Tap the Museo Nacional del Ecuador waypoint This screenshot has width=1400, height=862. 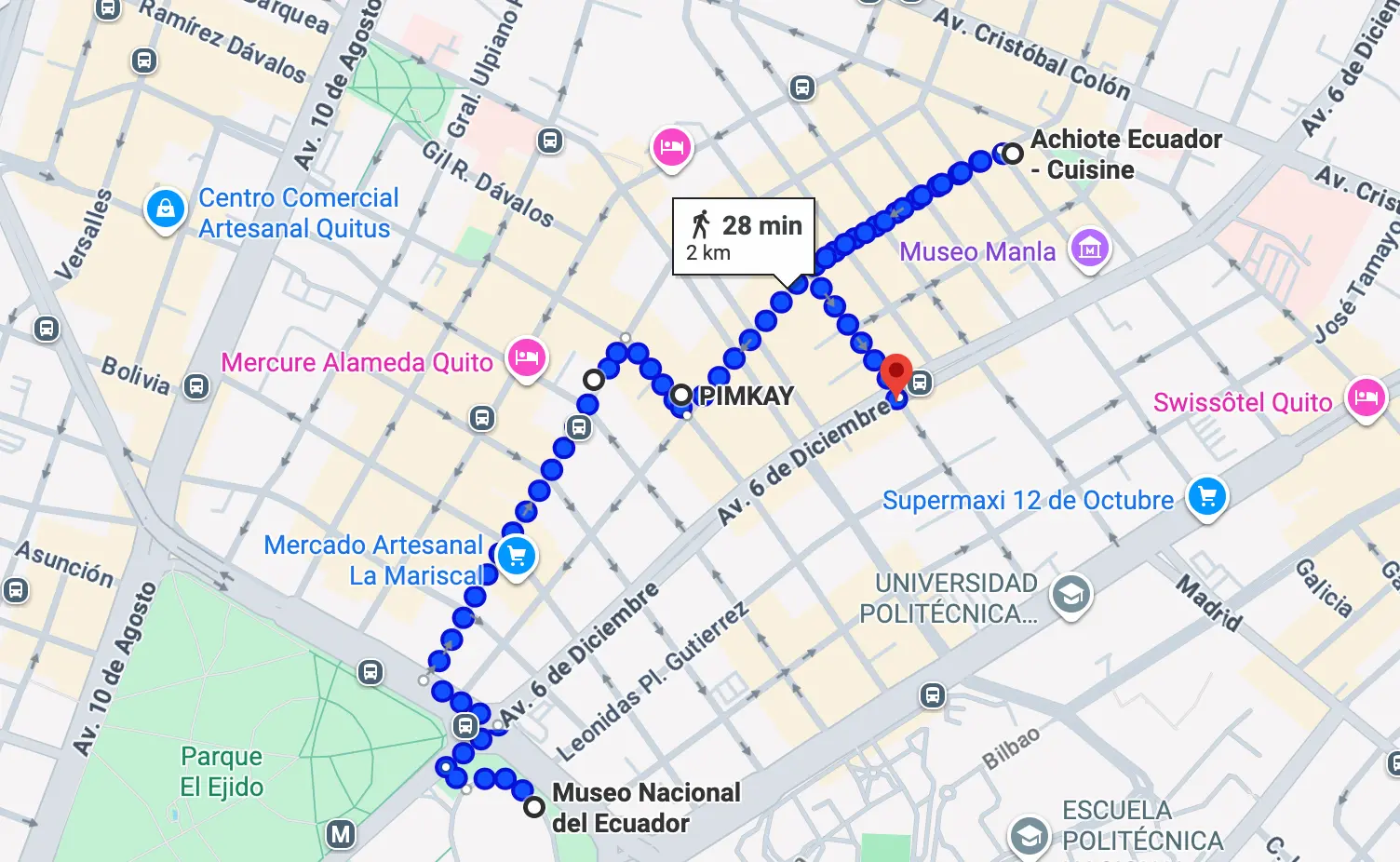point(533,807)
